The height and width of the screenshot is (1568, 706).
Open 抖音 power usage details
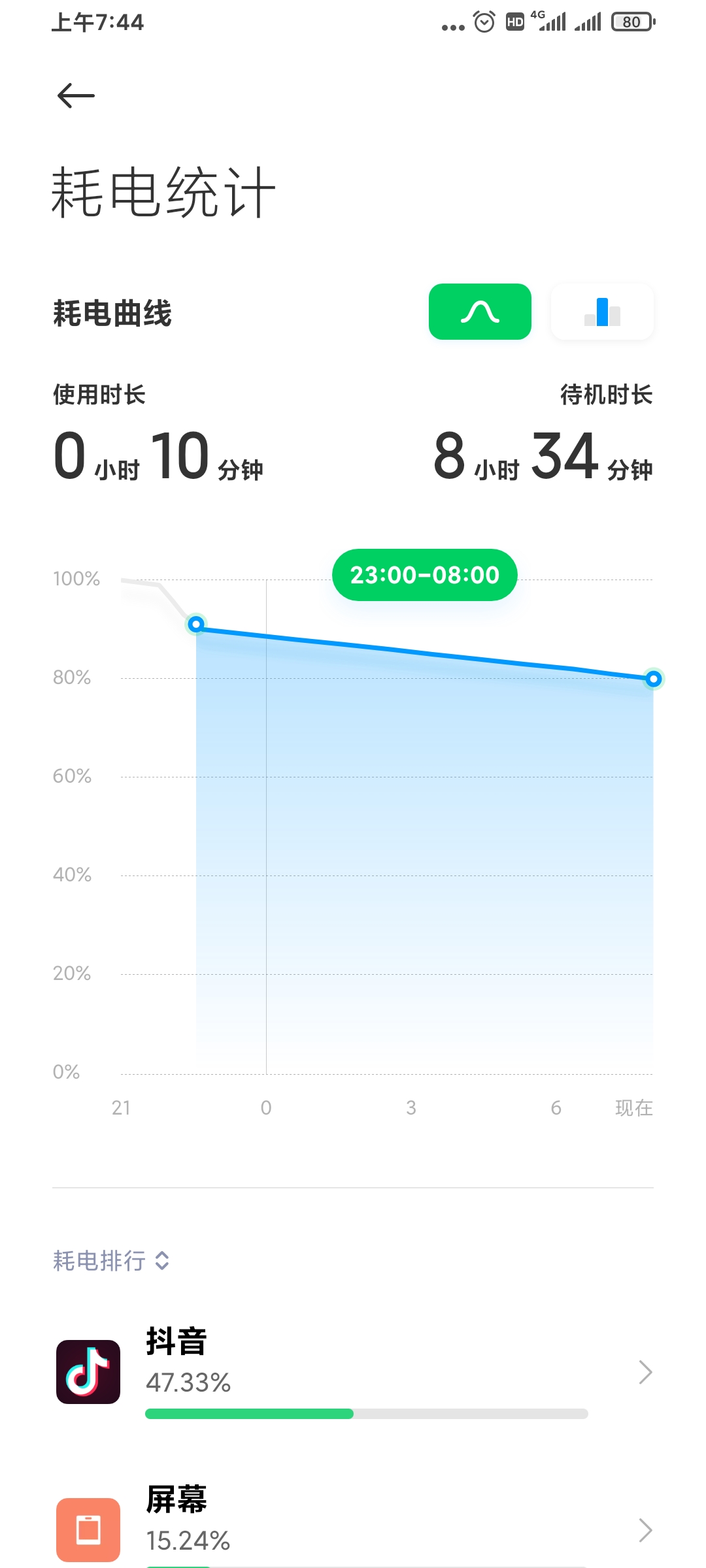(x=353, y=1372)
